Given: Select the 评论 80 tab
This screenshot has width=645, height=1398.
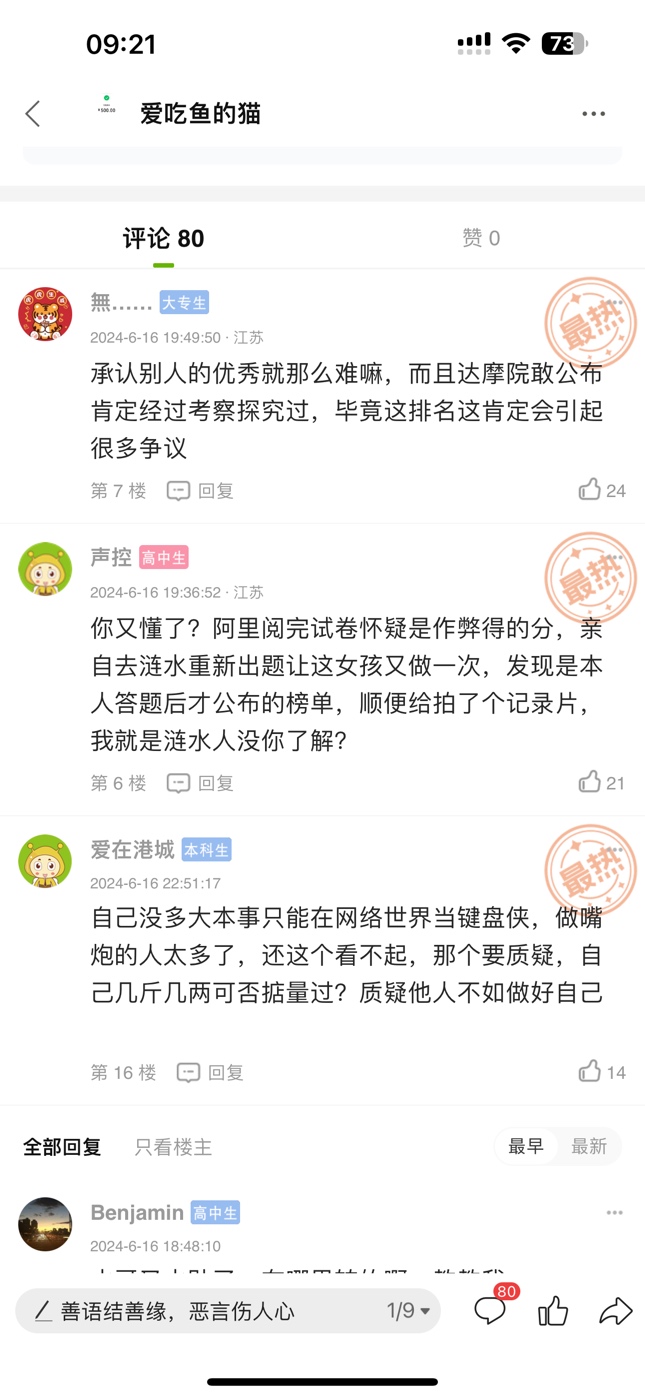Looking at the screenshot, I should coord(163,238).
